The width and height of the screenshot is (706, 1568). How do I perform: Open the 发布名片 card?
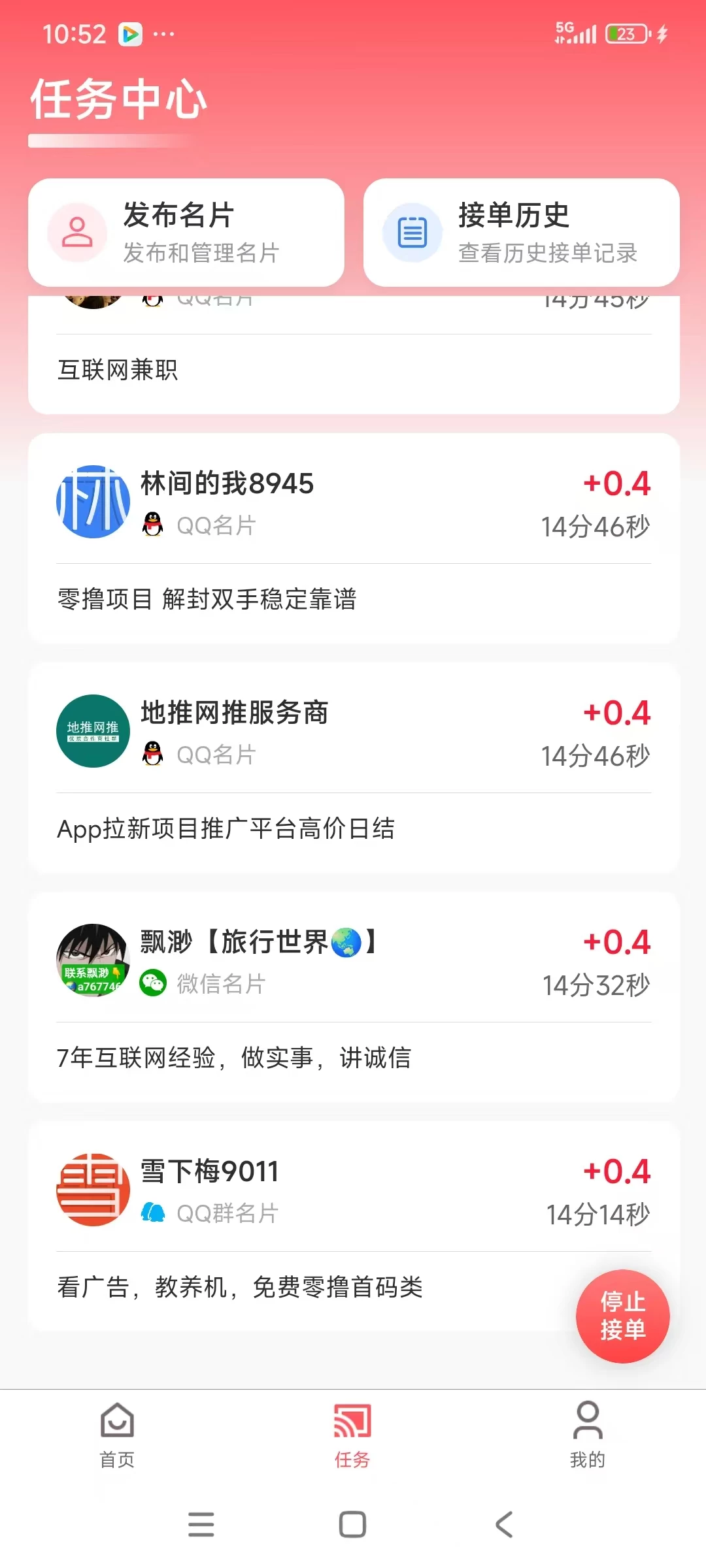[186, 233]
